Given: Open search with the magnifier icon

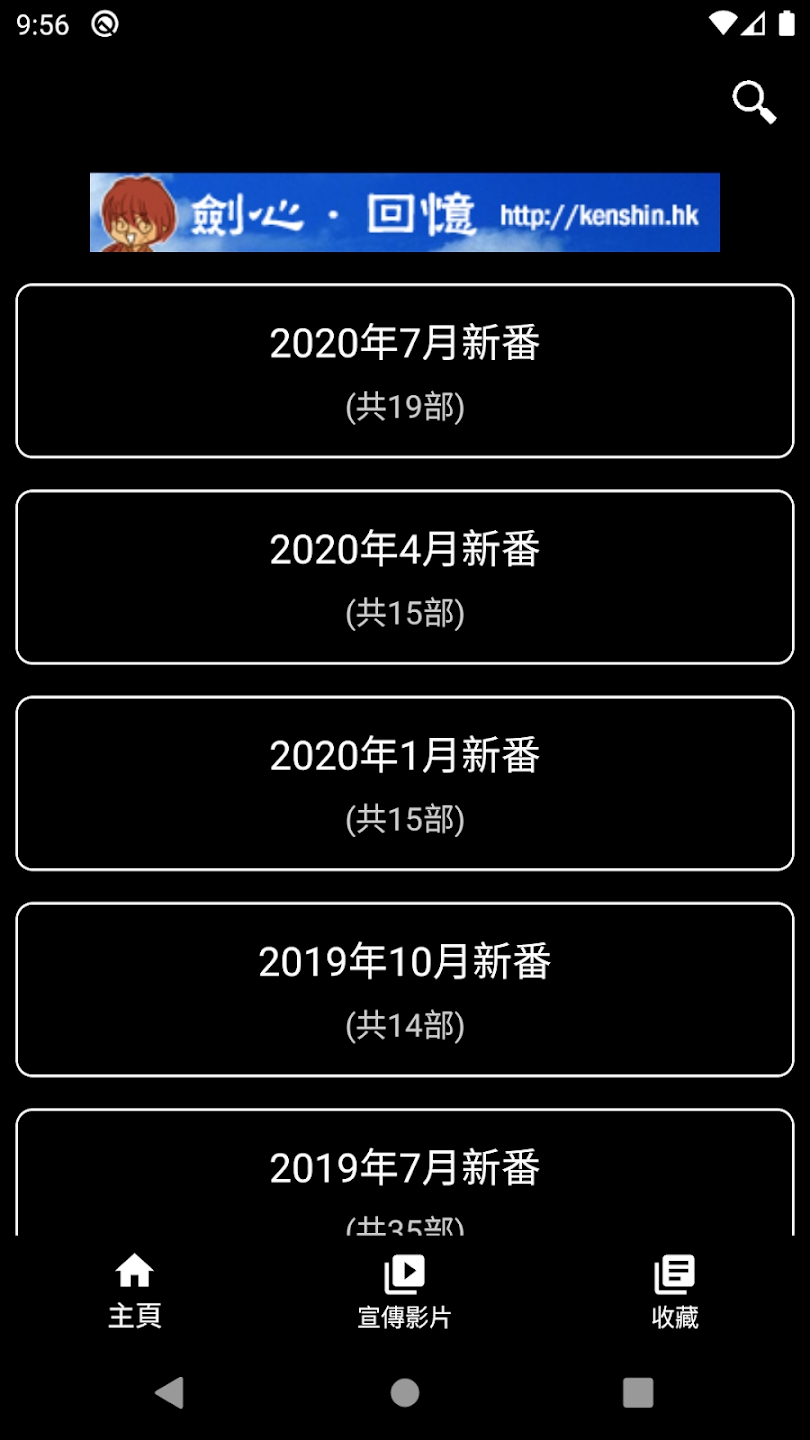Looking at the screenshot, I should point(753,102).
